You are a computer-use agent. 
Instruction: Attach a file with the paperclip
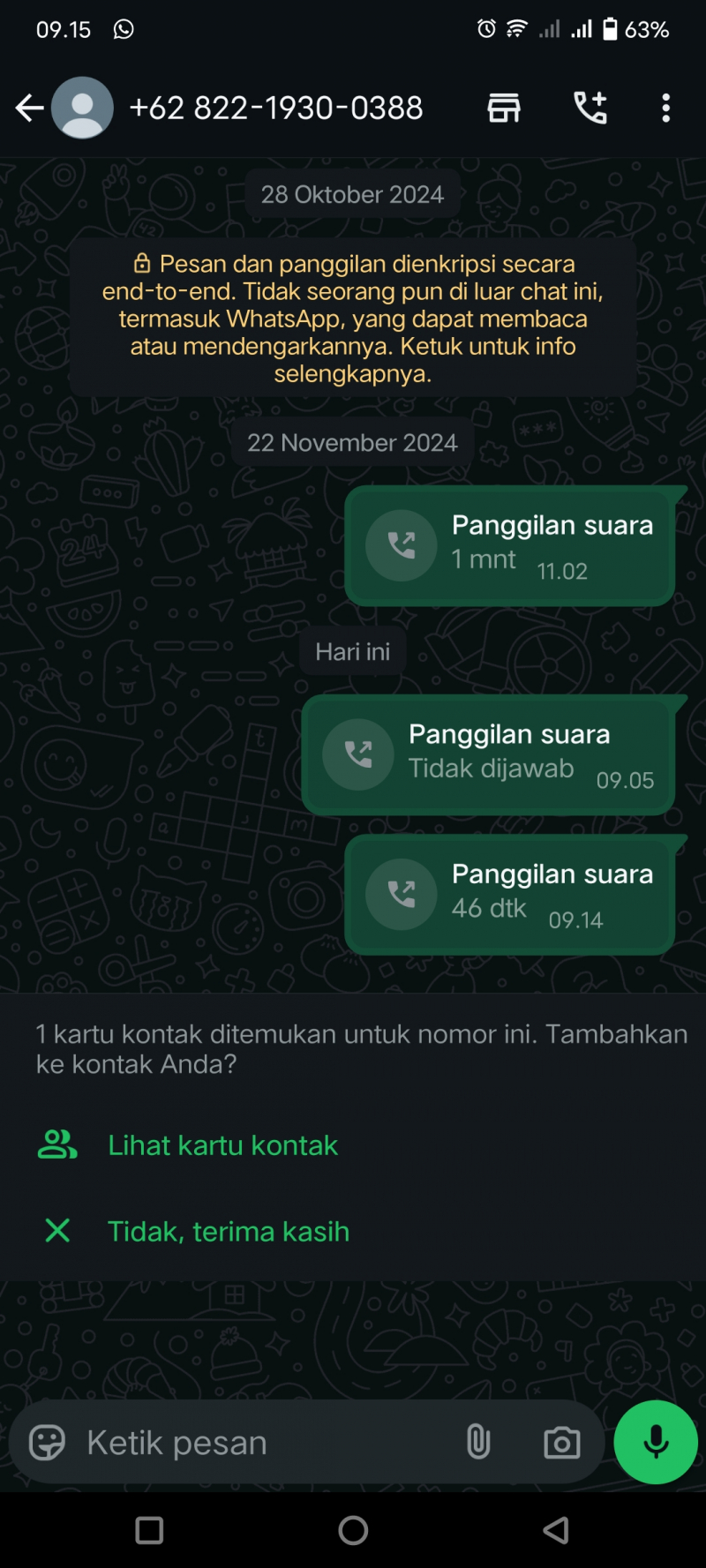point(478,1443)
